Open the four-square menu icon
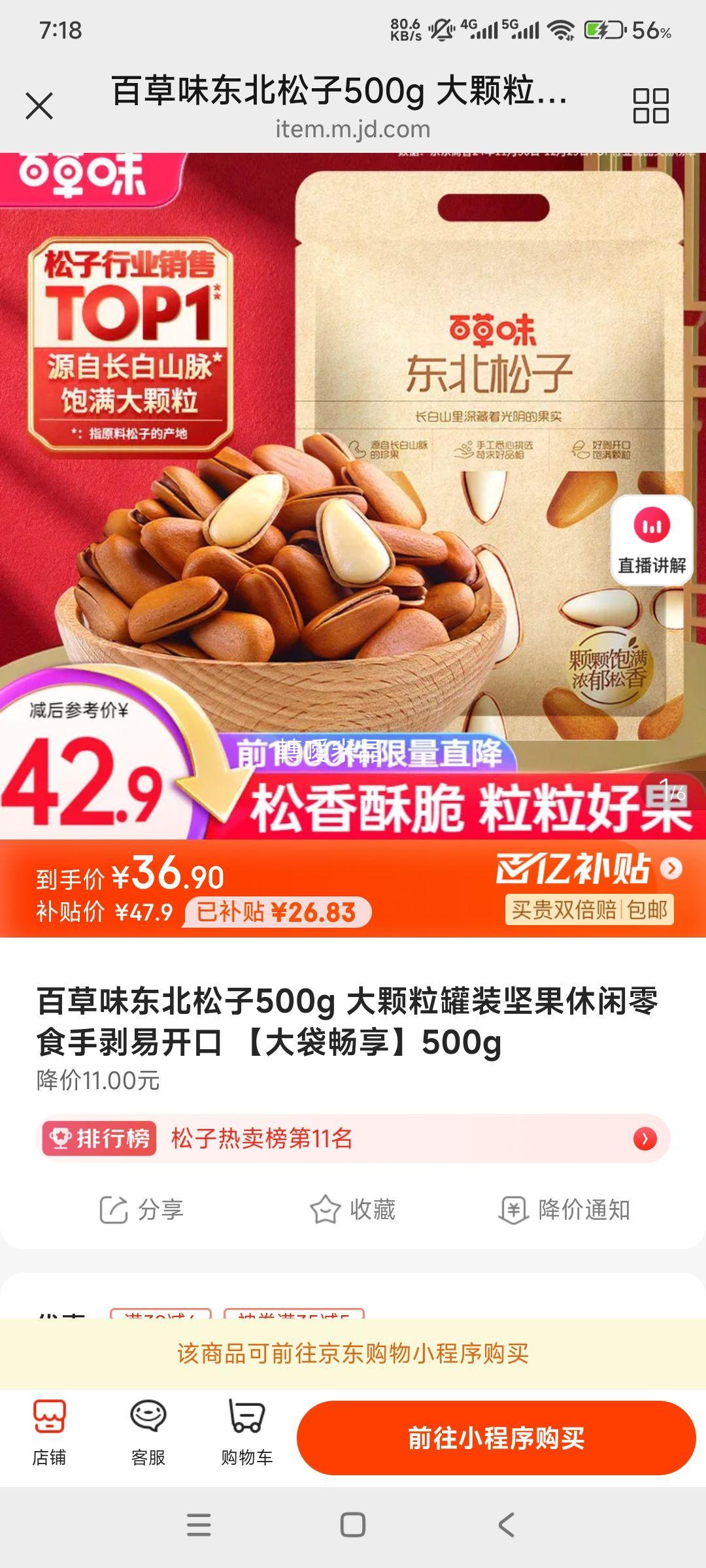The image size is (706, 1568). [650, 106]
